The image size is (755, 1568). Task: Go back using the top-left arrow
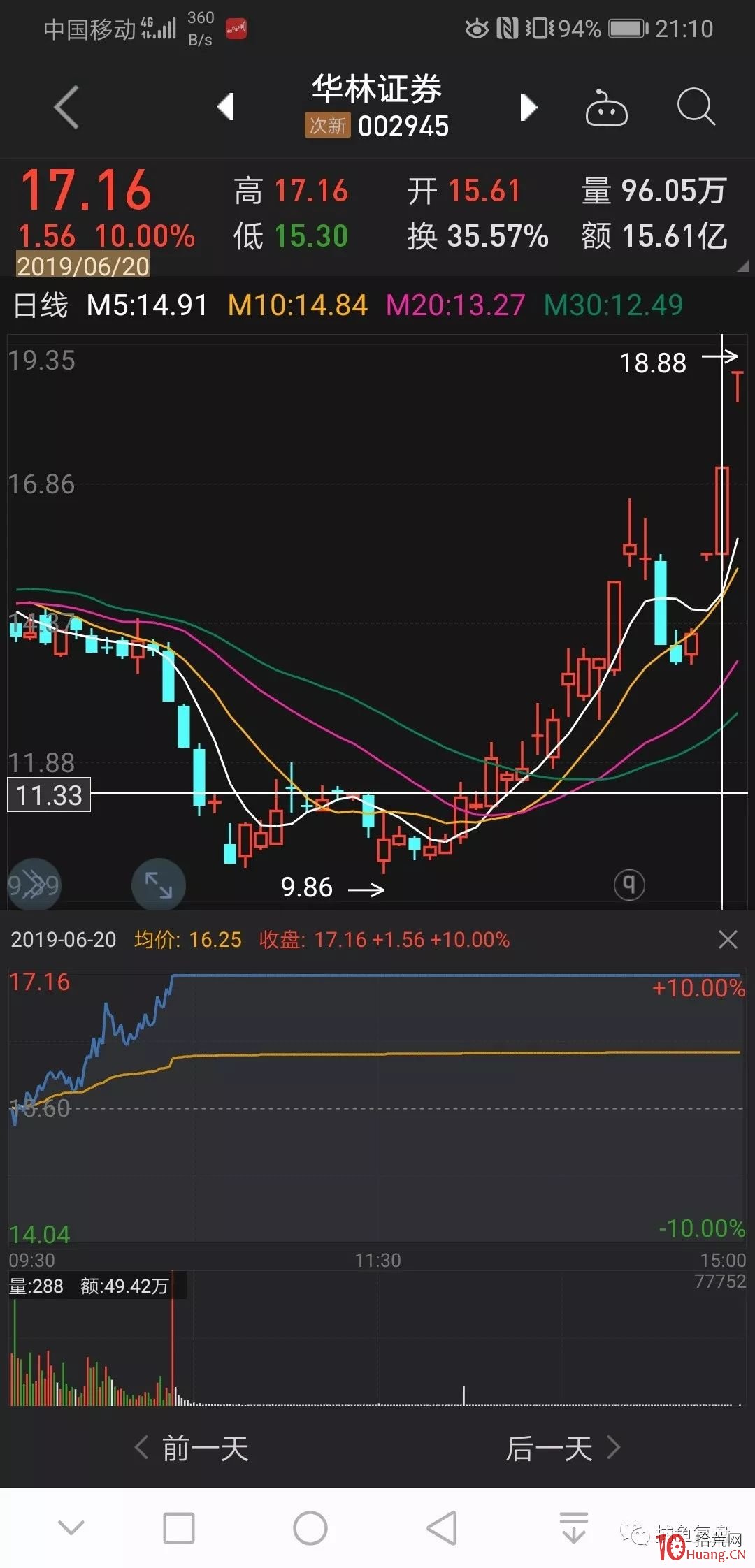pos(67,108)
